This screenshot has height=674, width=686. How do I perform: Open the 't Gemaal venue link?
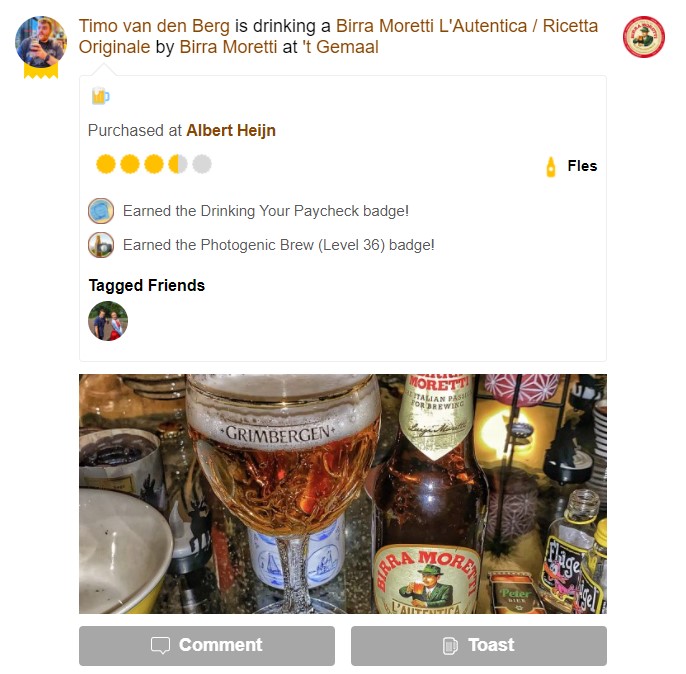click(x=340, y=47)
